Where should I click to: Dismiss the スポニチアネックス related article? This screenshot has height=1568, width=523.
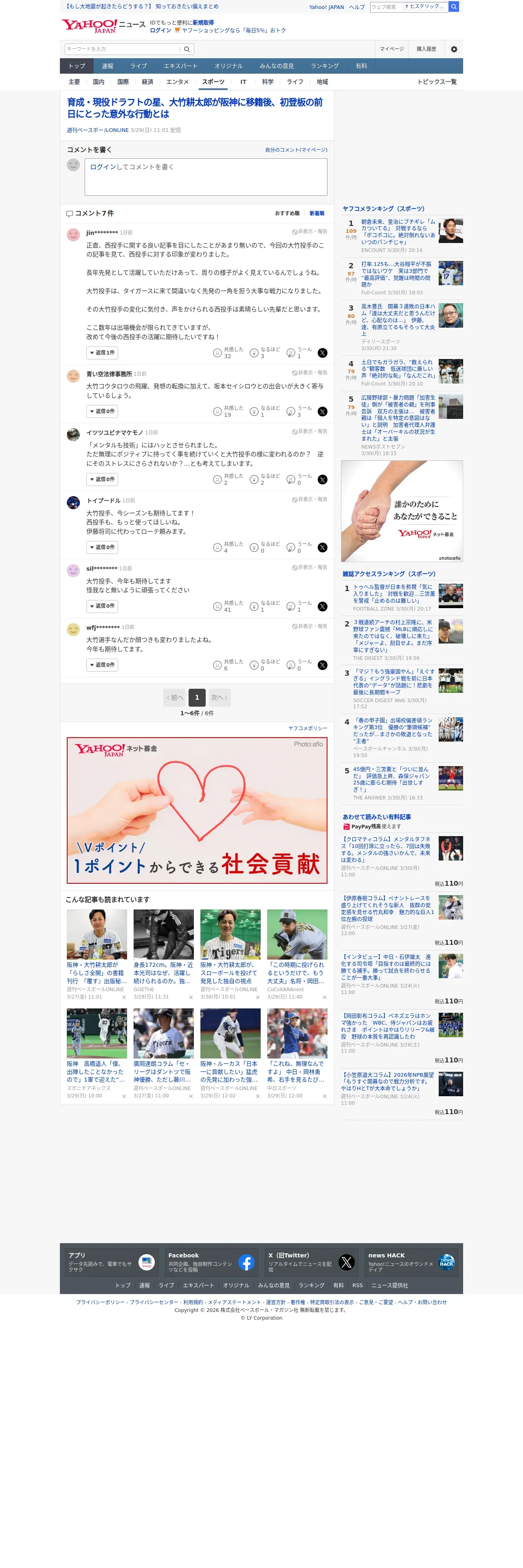(x=124, y=1096)
